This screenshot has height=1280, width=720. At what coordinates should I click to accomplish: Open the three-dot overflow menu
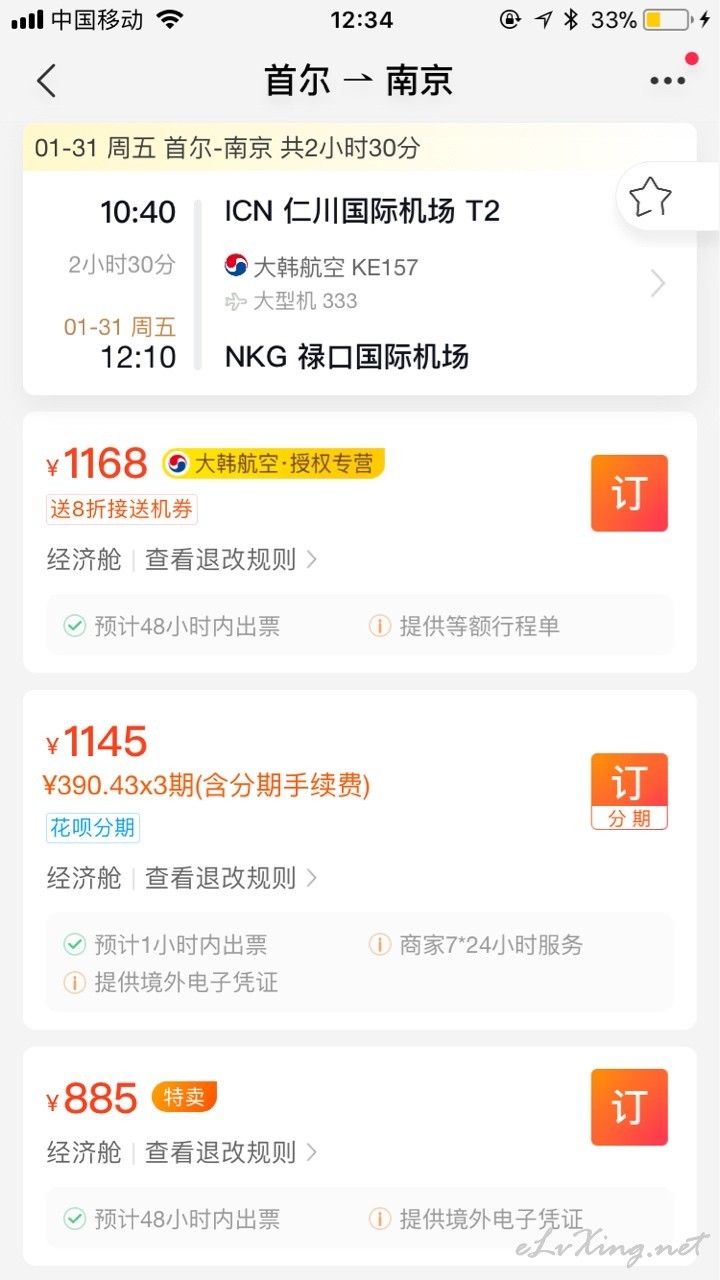(668, 81)
